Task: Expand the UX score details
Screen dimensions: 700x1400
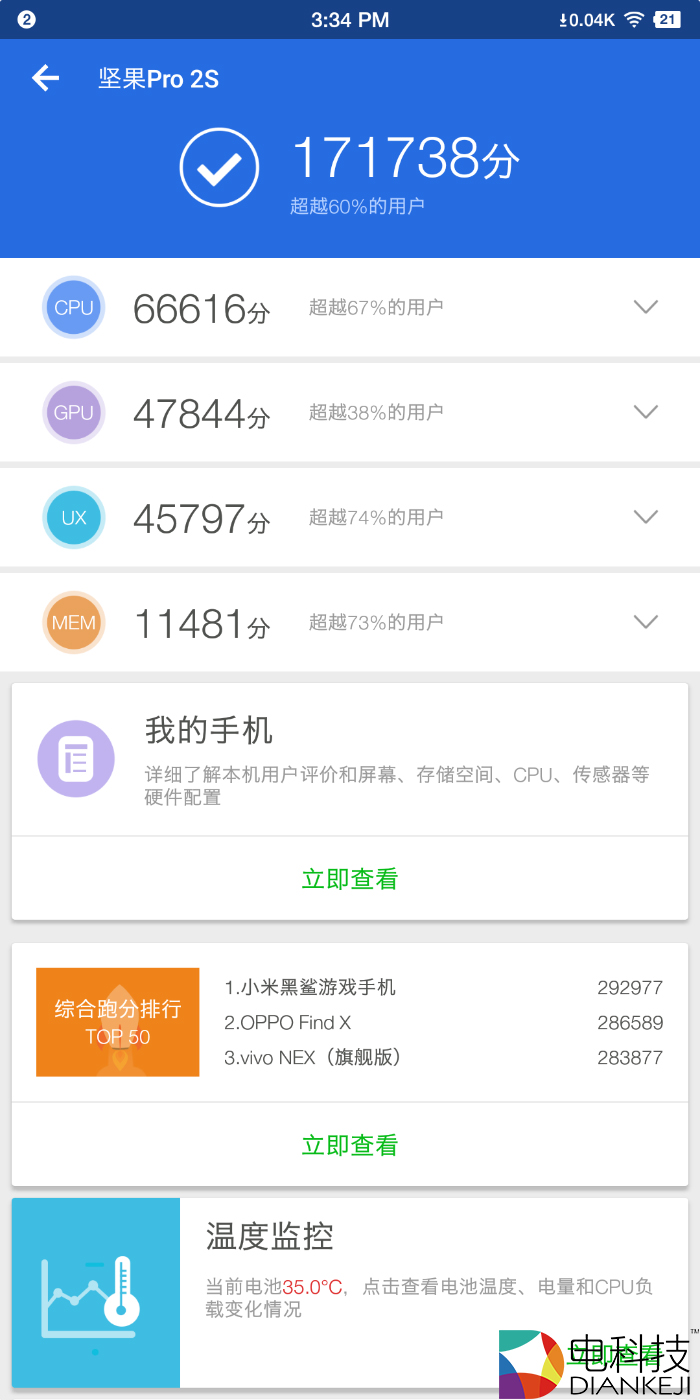Action: pos(646,517)
